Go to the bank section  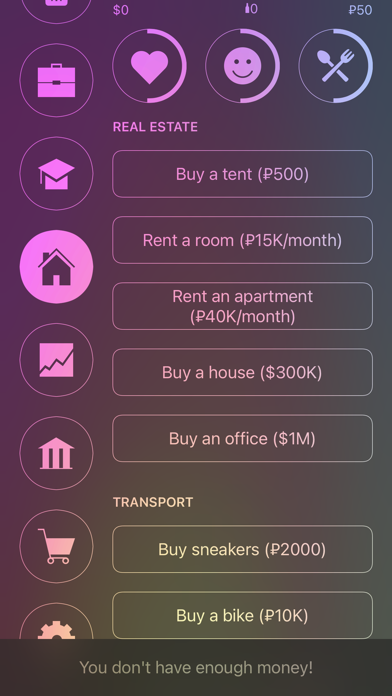click(x=56, y=453)
